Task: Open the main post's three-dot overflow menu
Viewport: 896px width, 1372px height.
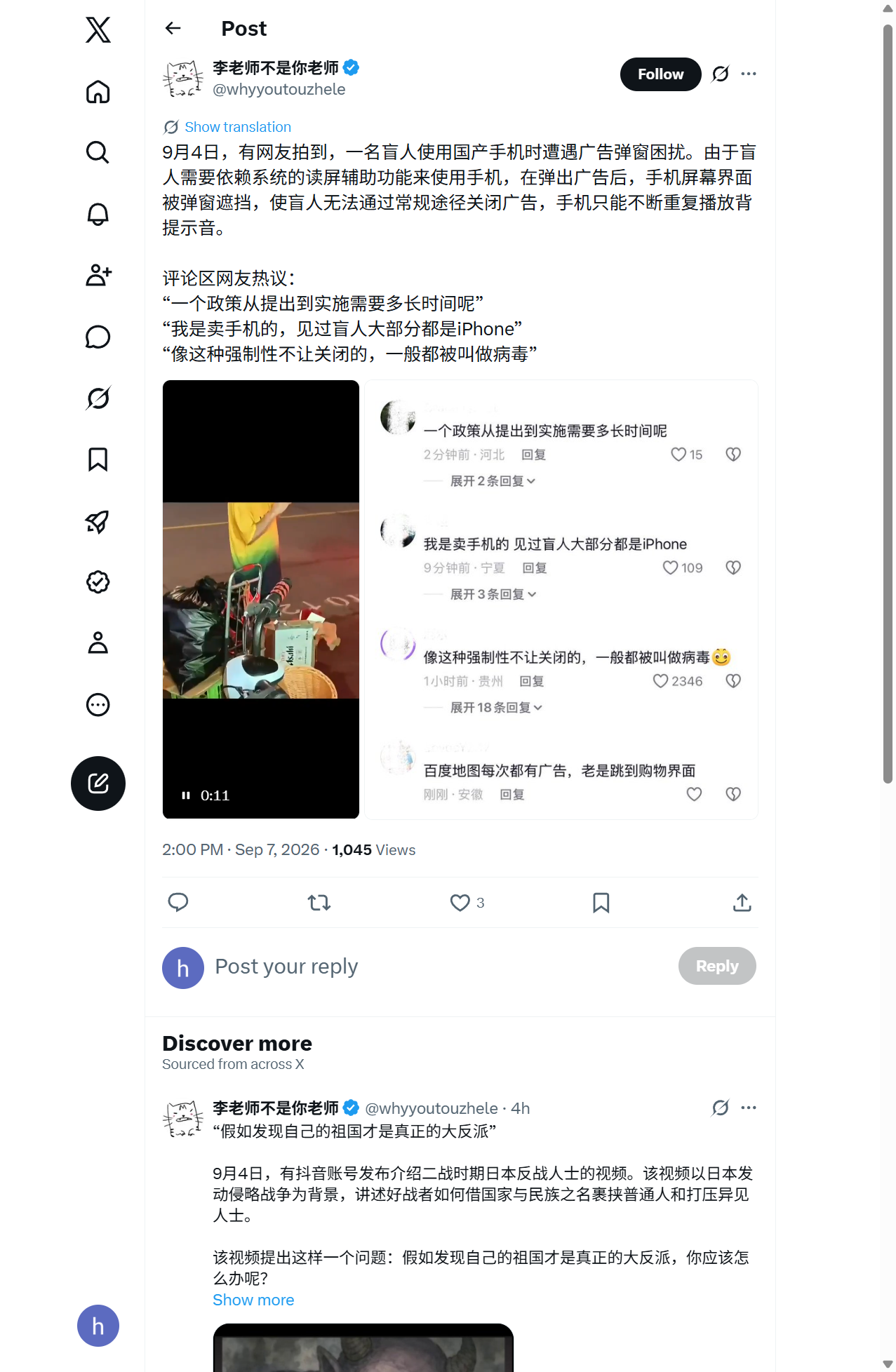Action: tap(749, 74)
